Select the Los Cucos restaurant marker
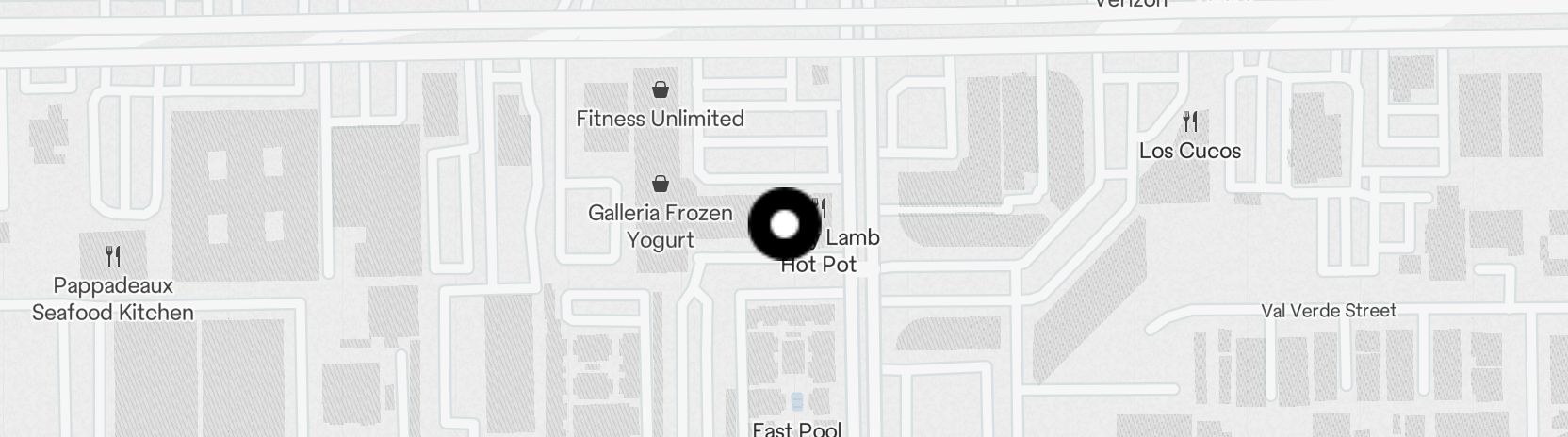This screenshot has width=1568, height=437. pyautogui.click(x=1190, y=121)
